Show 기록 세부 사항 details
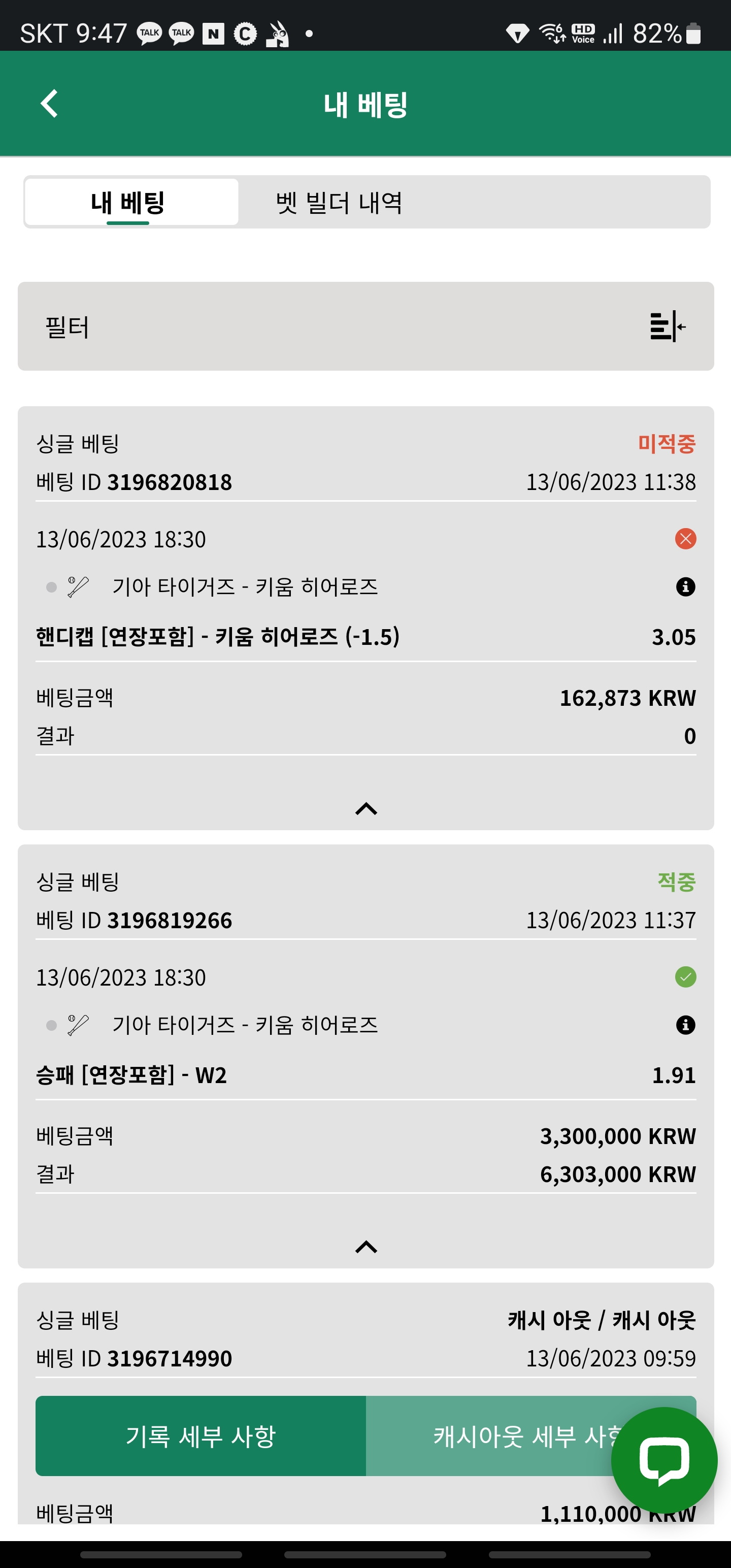The image size is (731, 1568). click(x=201, y=1436)
